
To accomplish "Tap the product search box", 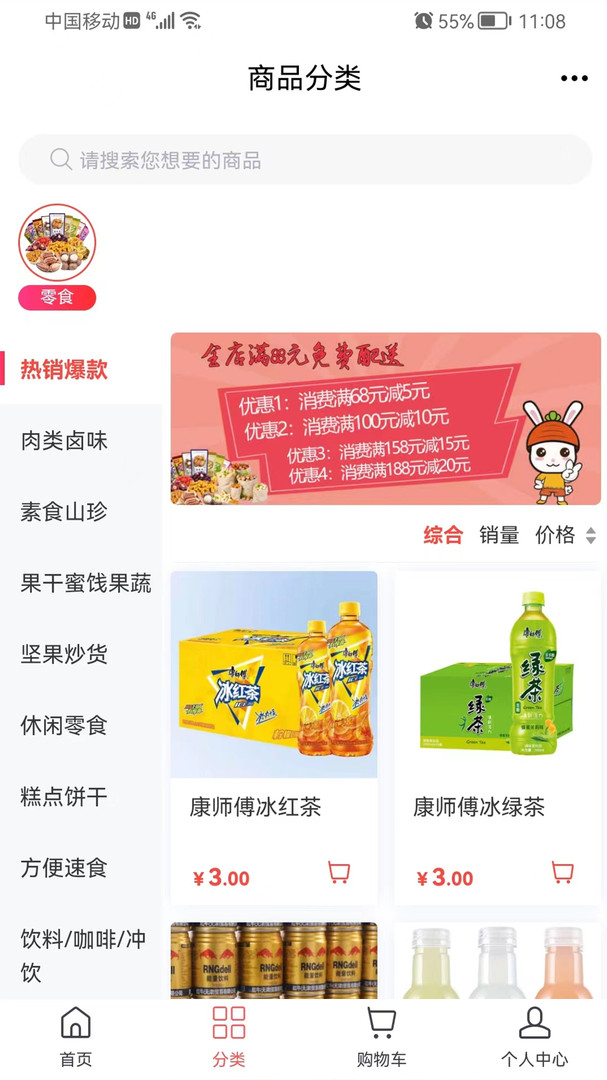I will [x=305, y=160].
